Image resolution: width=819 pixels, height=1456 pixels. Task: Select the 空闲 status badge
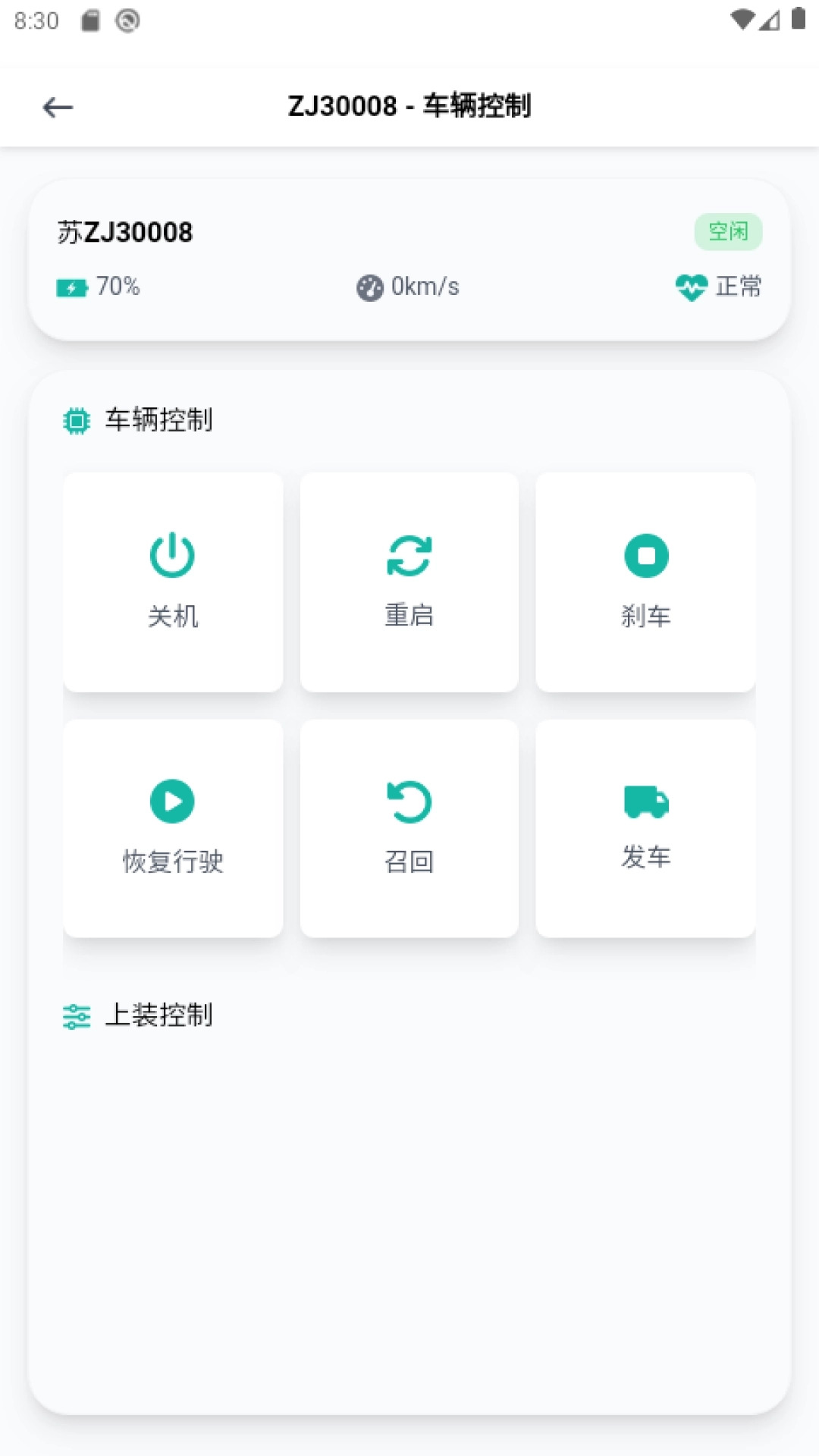(x=730, y=231)
